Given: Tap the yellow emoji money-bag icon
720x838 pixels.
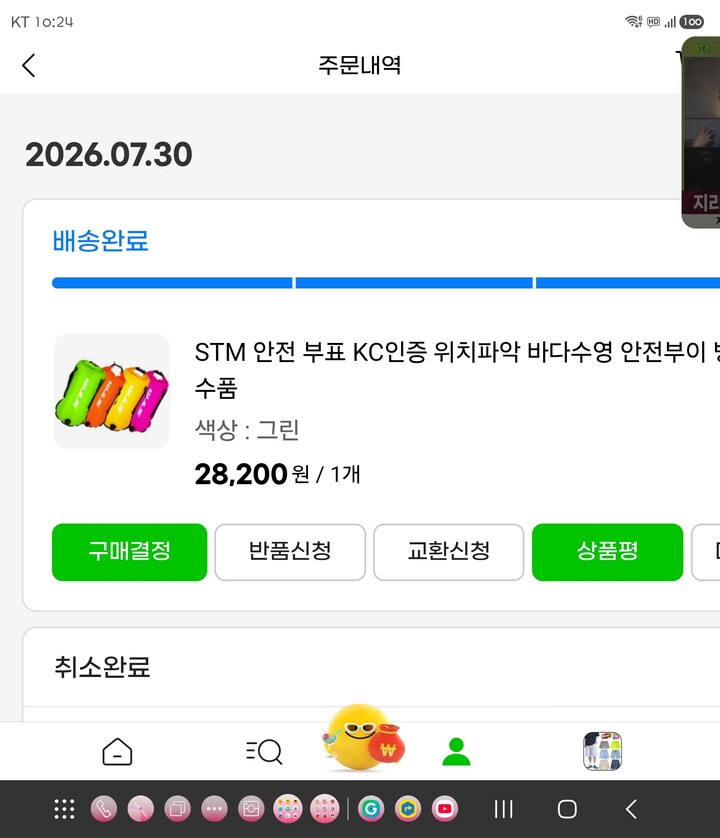Looking at the screenshot, I should point(362,740).
